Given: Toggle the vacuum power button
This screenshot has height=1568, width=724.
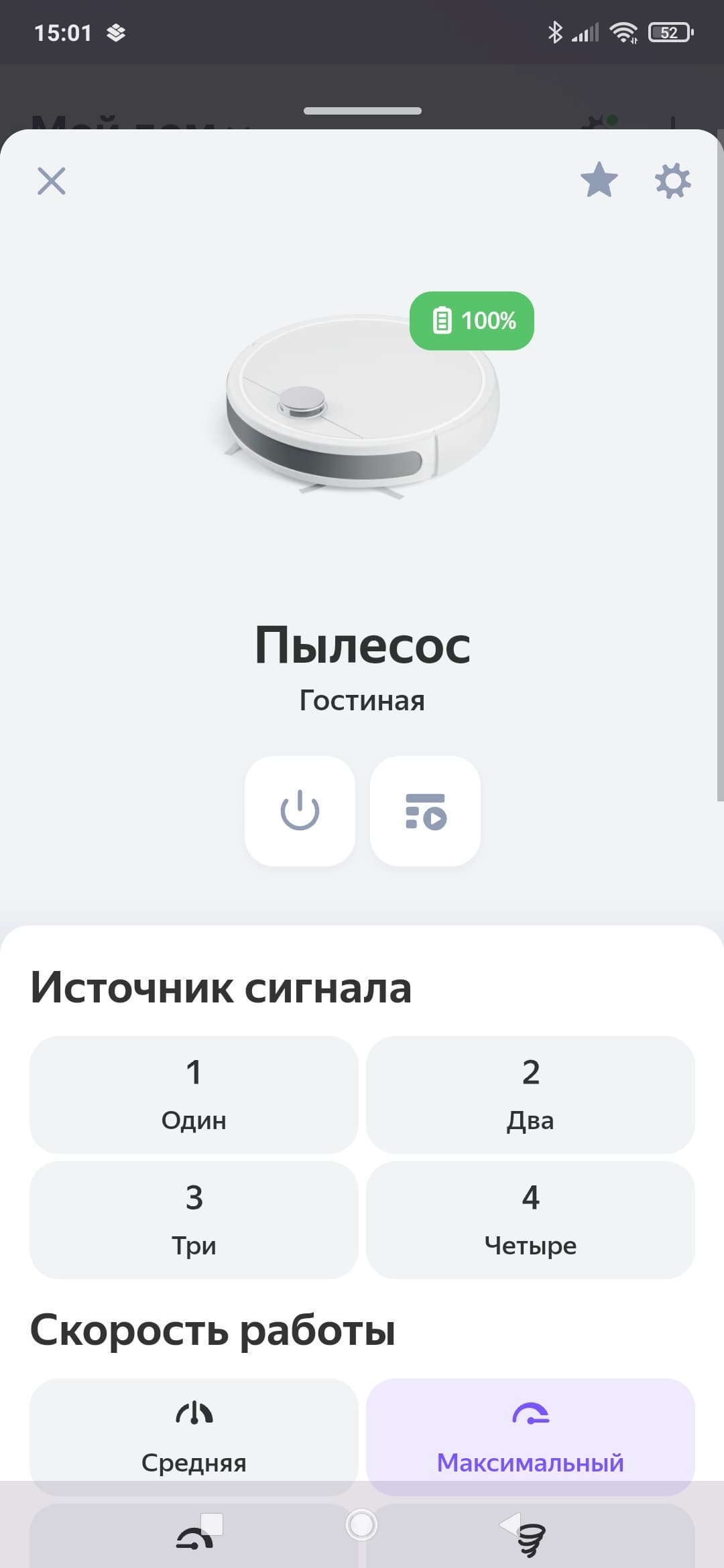Looking at the screenshot, I should click(300, 811).
